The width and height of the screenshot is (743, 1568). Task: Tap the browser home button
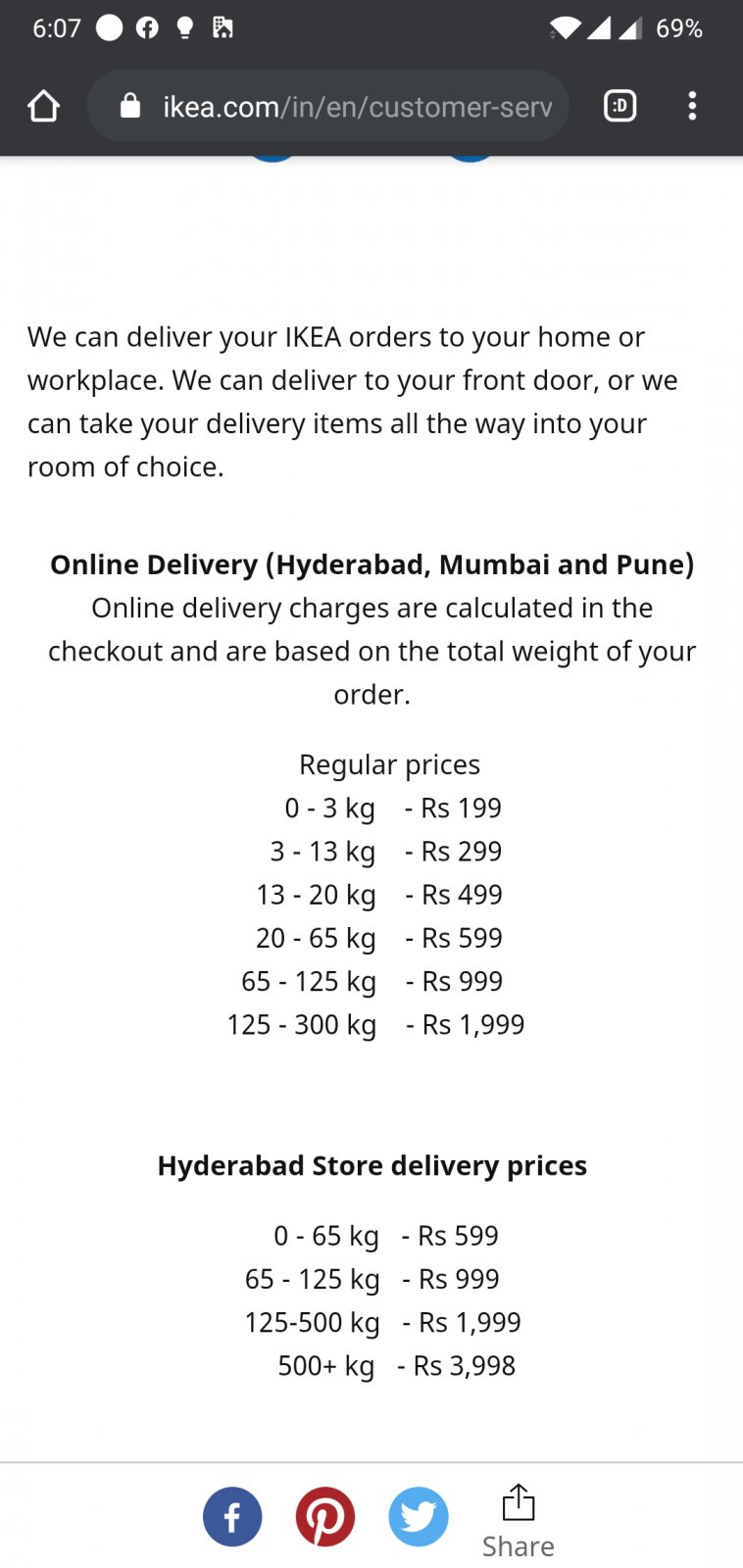(44, 106)
